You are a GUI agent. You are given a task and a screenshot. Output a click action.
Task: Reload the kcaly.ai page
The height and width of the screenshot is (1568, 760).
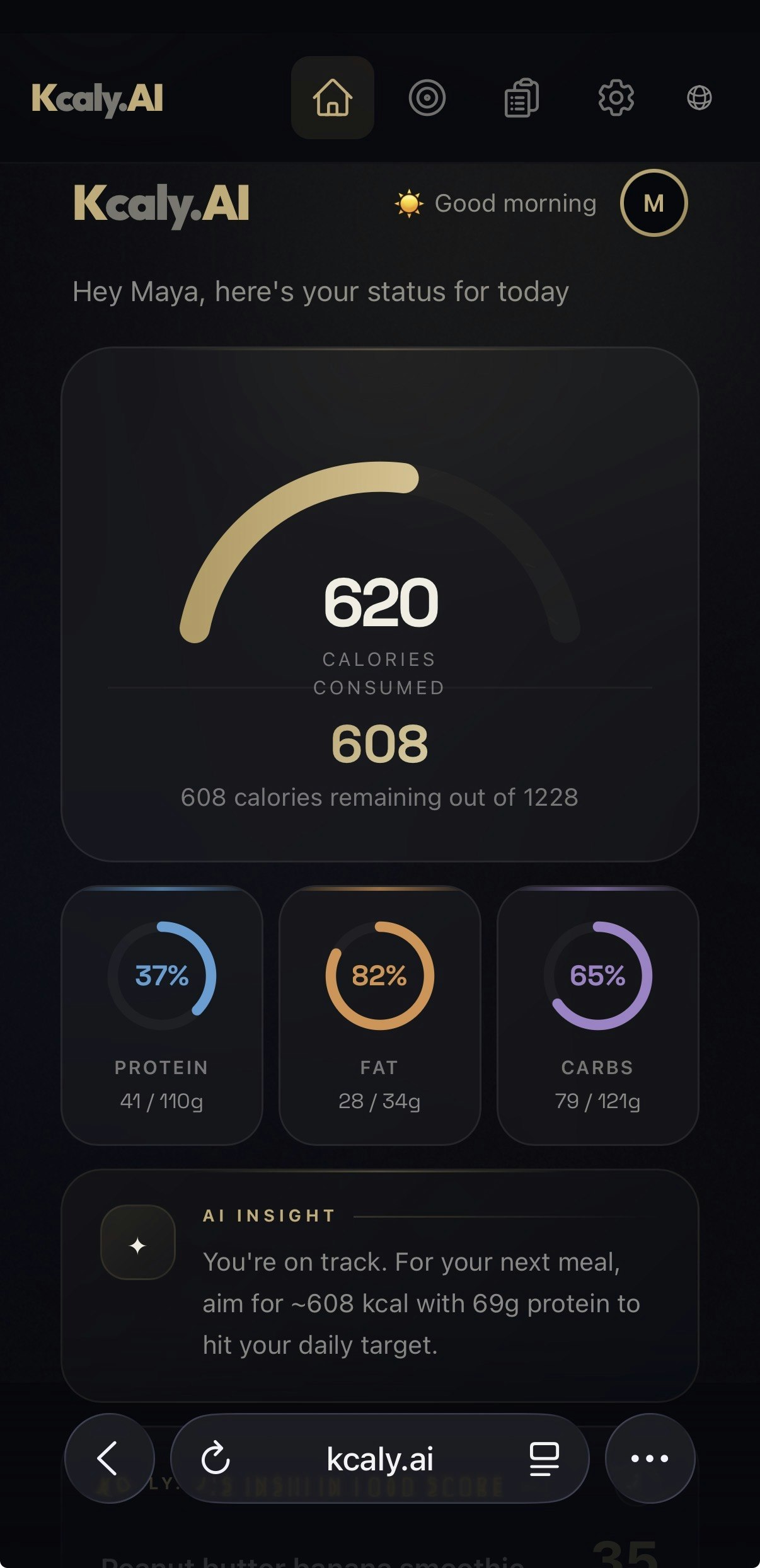pyautogui.click(x=216, y=1458)
